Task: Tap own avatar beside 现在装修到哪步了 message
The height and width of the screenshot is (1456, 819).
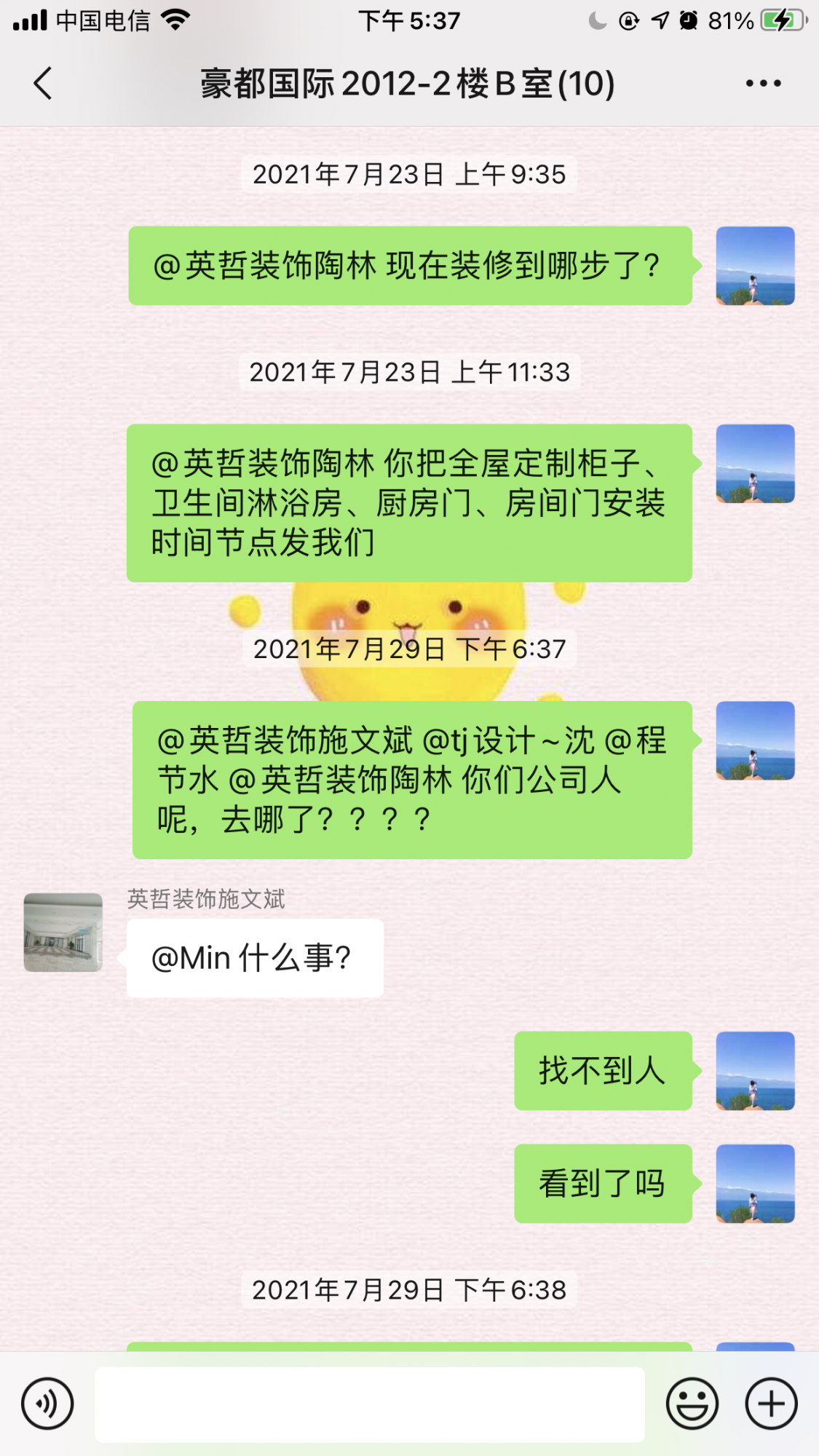Action: [x=755, y=266]
